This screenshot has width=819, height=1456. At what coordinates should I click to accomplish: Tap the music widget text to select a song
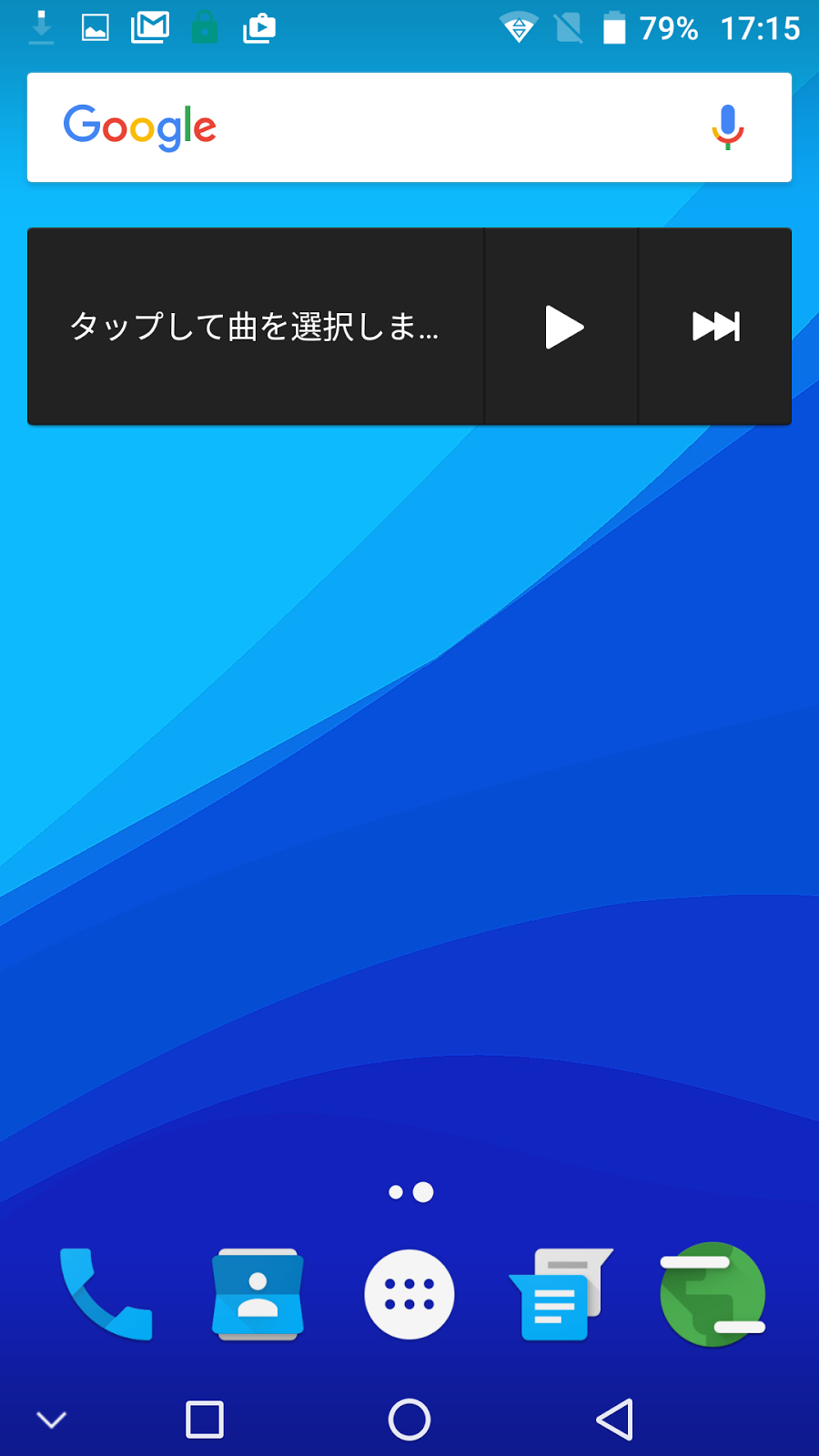tap(255, 327)
